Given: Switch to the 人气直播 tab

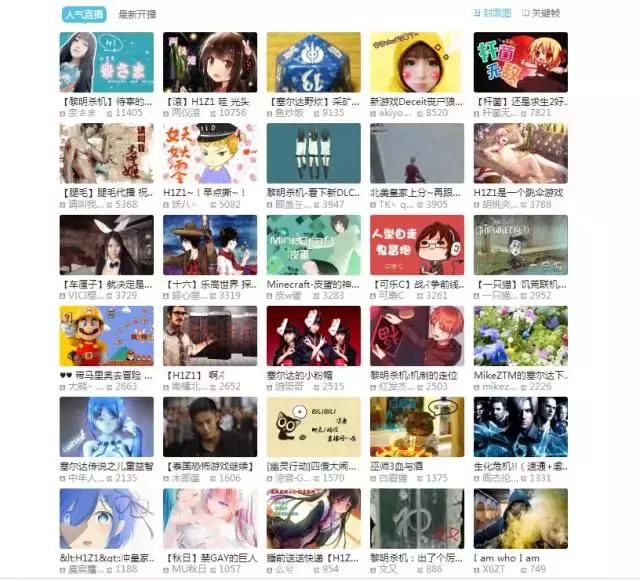Looking at the screenshot, I should pyautogui.click(x=83, y=15).
